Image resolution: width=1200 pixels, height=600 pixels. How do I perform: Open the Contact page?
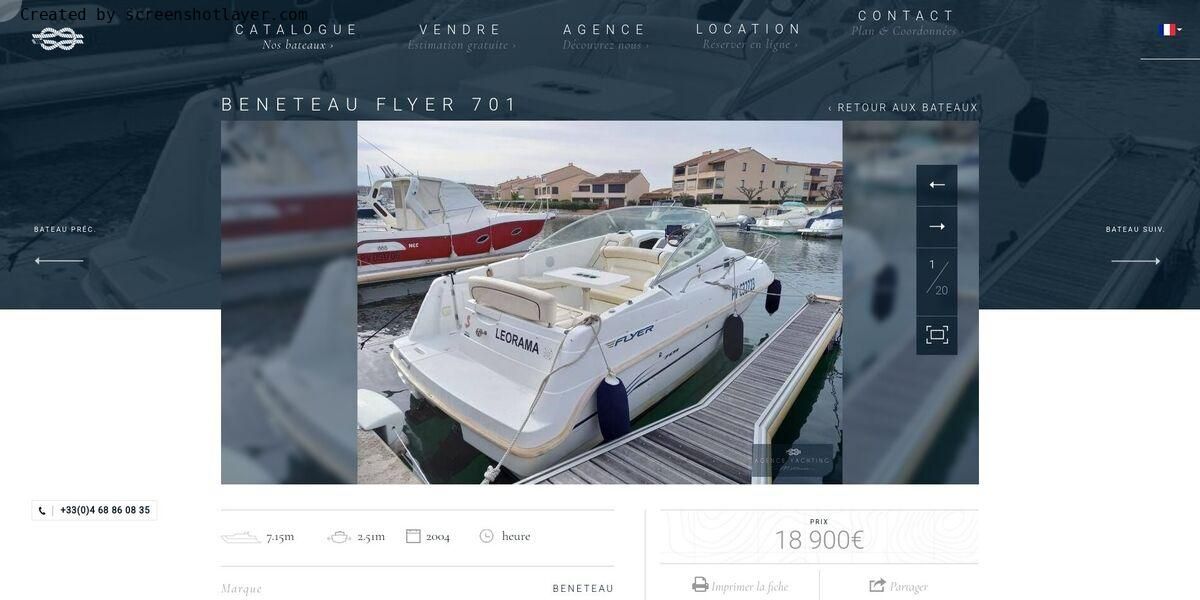[906, 16]
